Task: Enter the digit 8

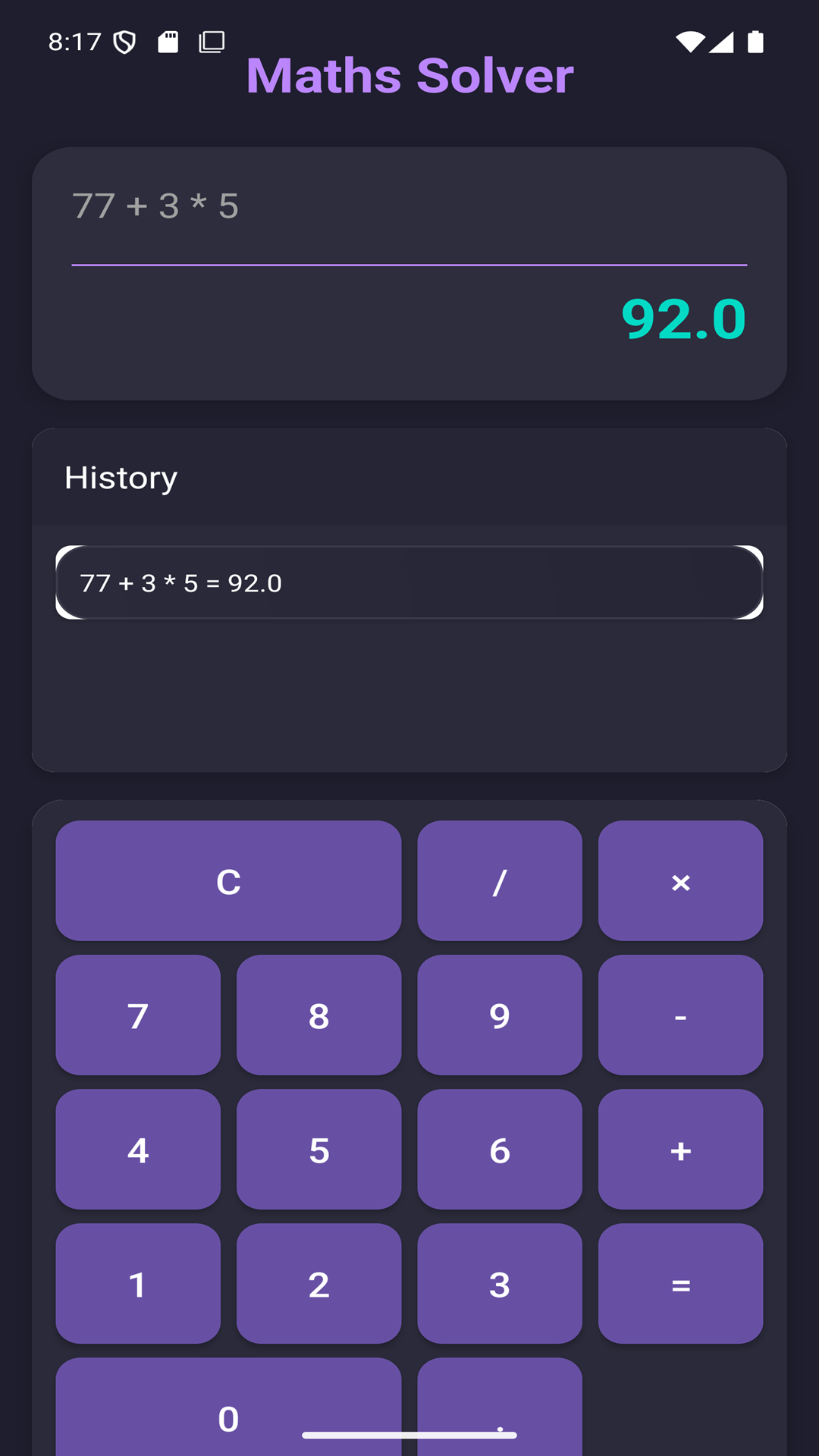Action: (318, 1015)
